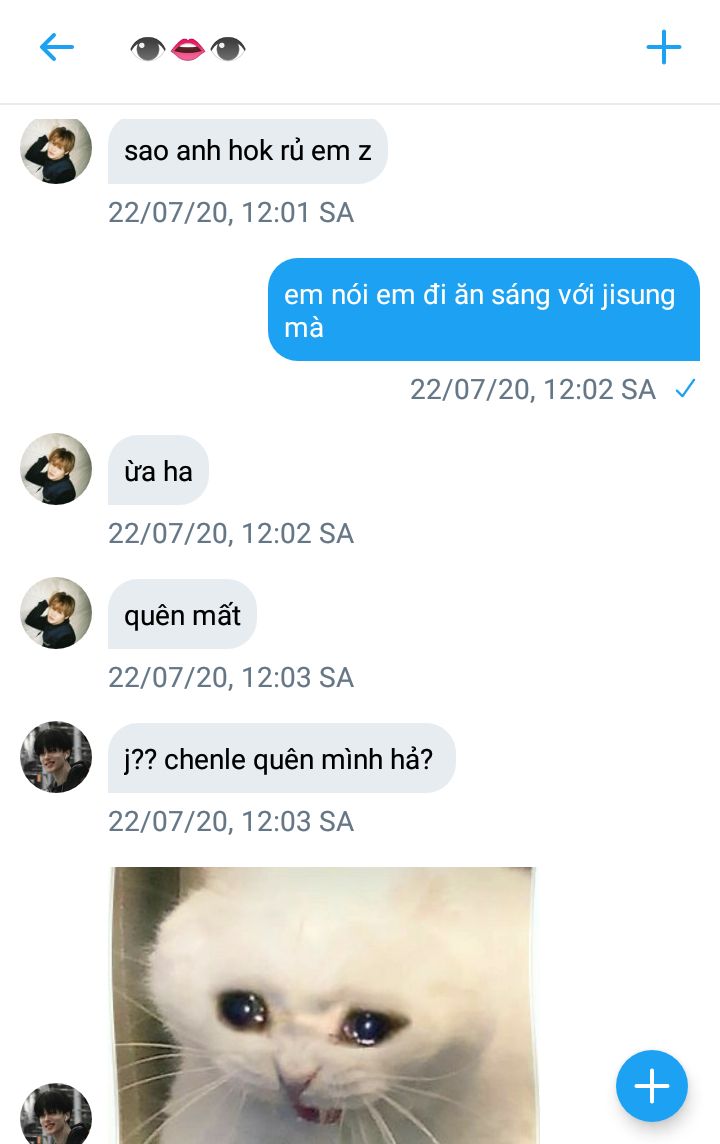The width and height of the screenshot is (720, 1144).
Task: Open avatar beside "j?? chenle quên mình hả?"
Action: [x=56, y=757]
